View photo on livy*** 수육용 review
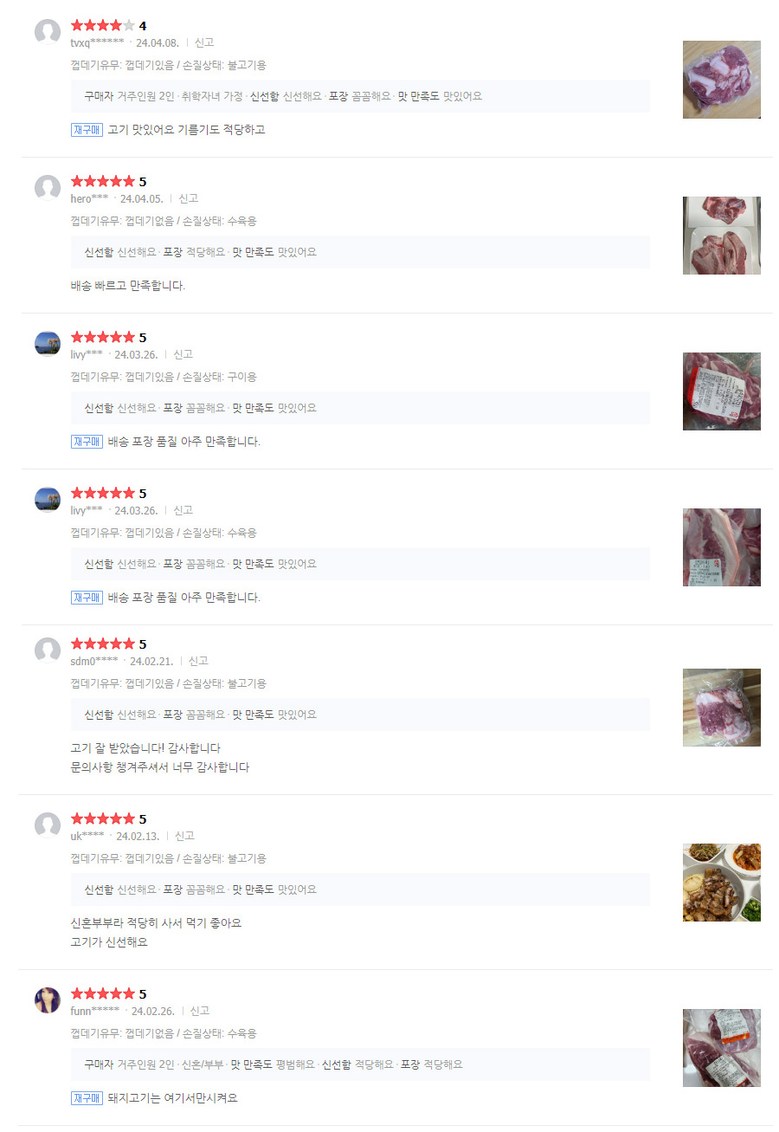Viewport: 779px width, 1132px height. 721,547
